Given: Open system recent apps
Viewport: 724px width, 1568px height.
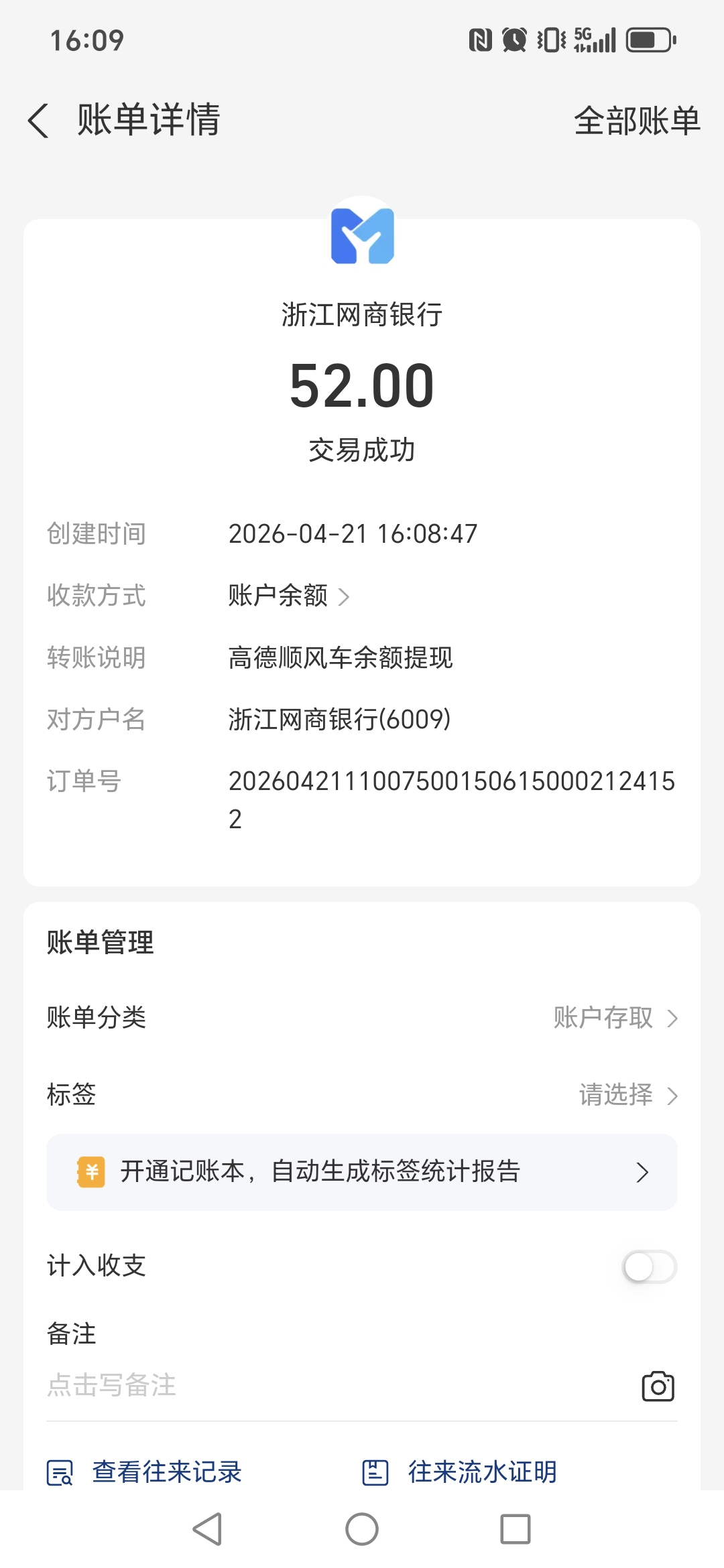Looking at the screenshot, I should point(516,1530).
